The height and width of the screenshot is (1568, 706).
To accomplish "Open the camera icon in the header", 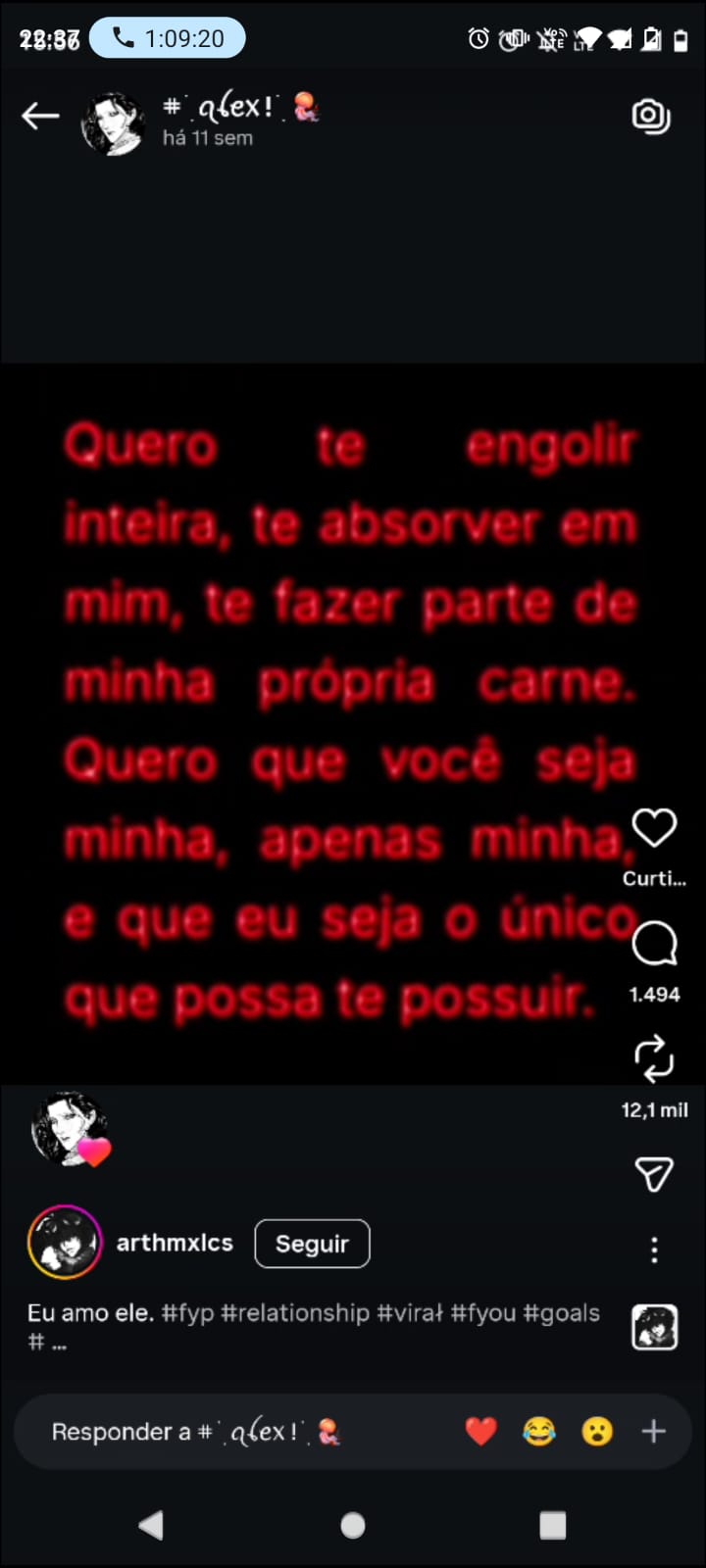I will 651,116.
